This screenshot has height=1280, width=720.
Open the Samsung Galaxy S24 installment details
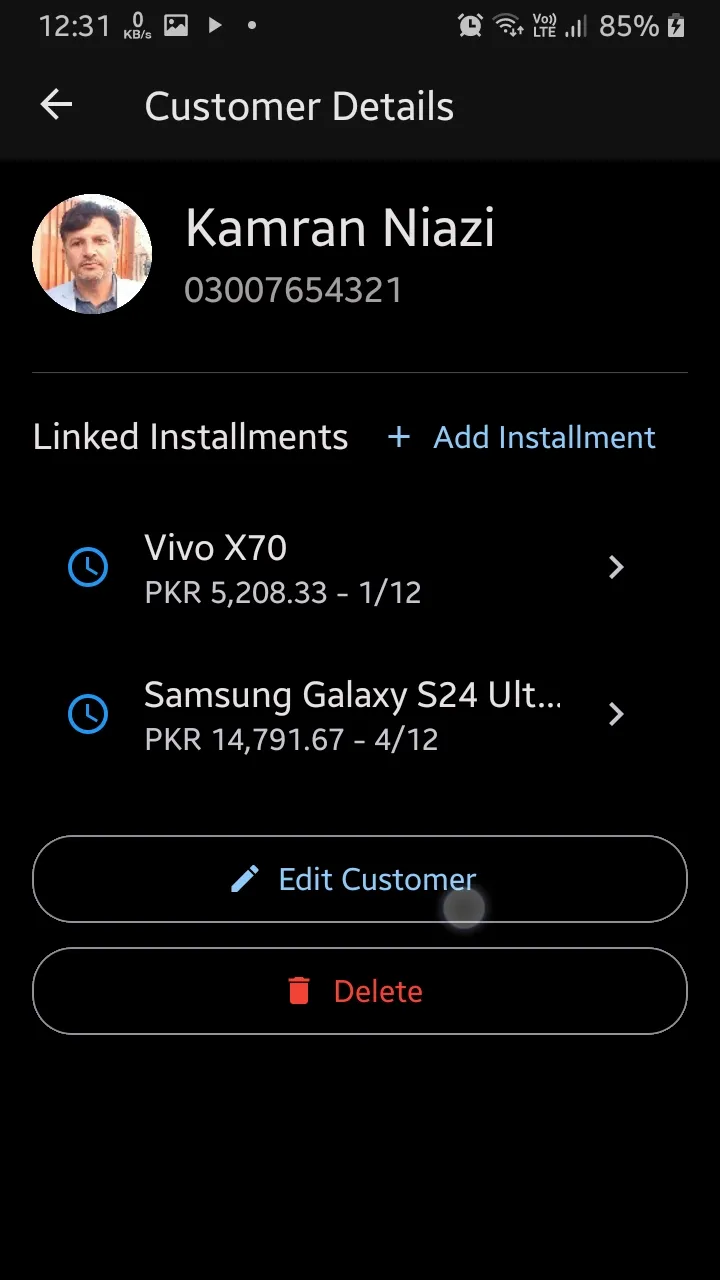coord(616,714)
